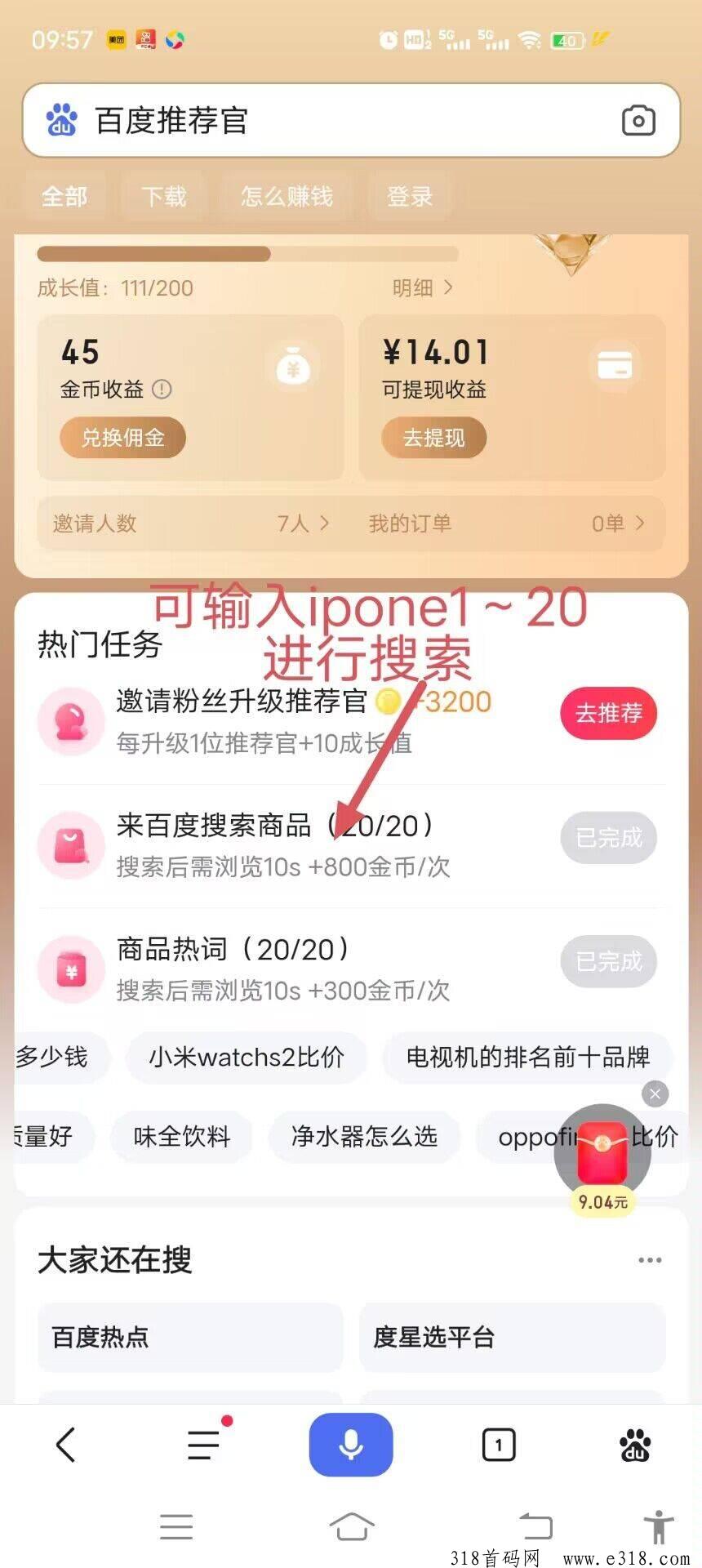Tap the 去推荐 button
Viewport: 702px width, 1568px height.
(x=608, y=714)
